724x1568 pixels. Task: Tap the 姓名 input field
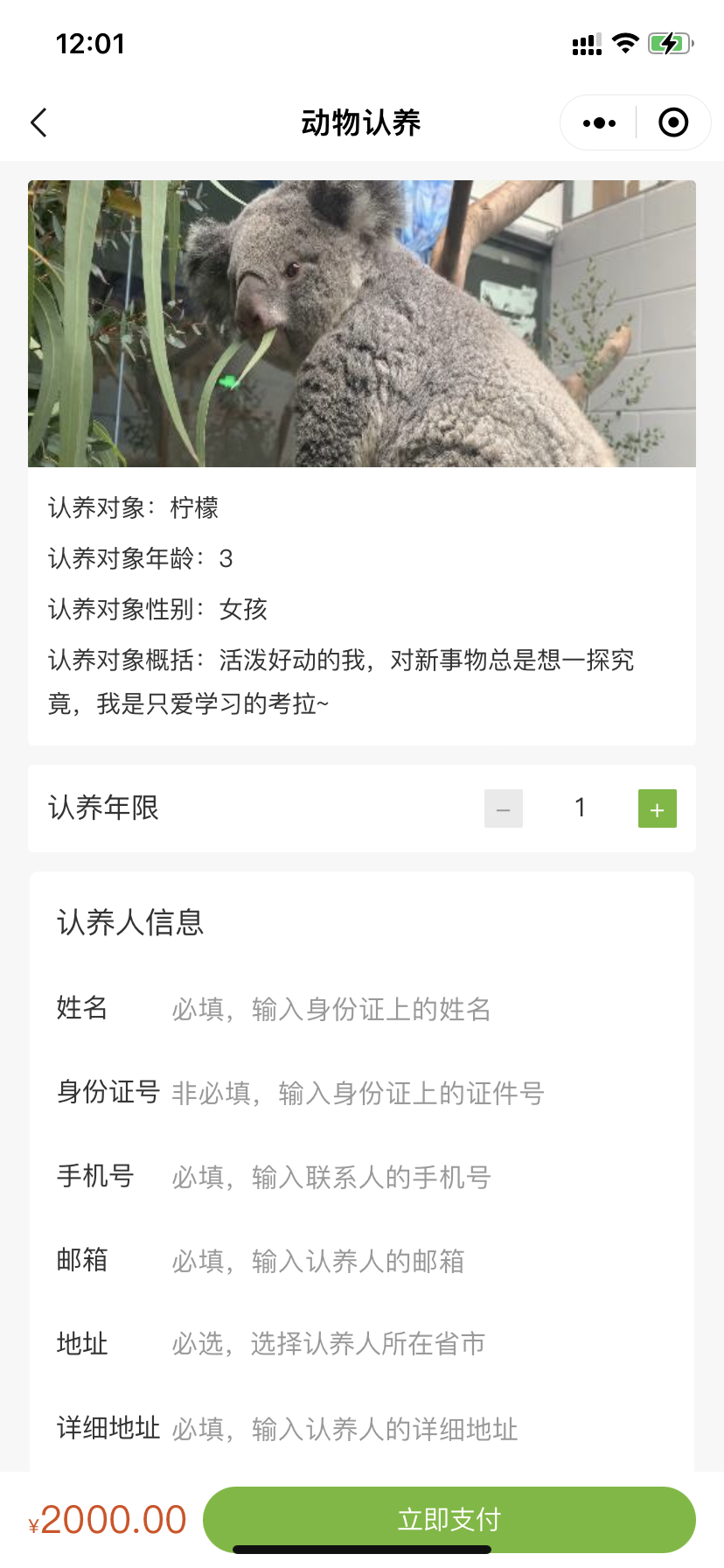420,1009
